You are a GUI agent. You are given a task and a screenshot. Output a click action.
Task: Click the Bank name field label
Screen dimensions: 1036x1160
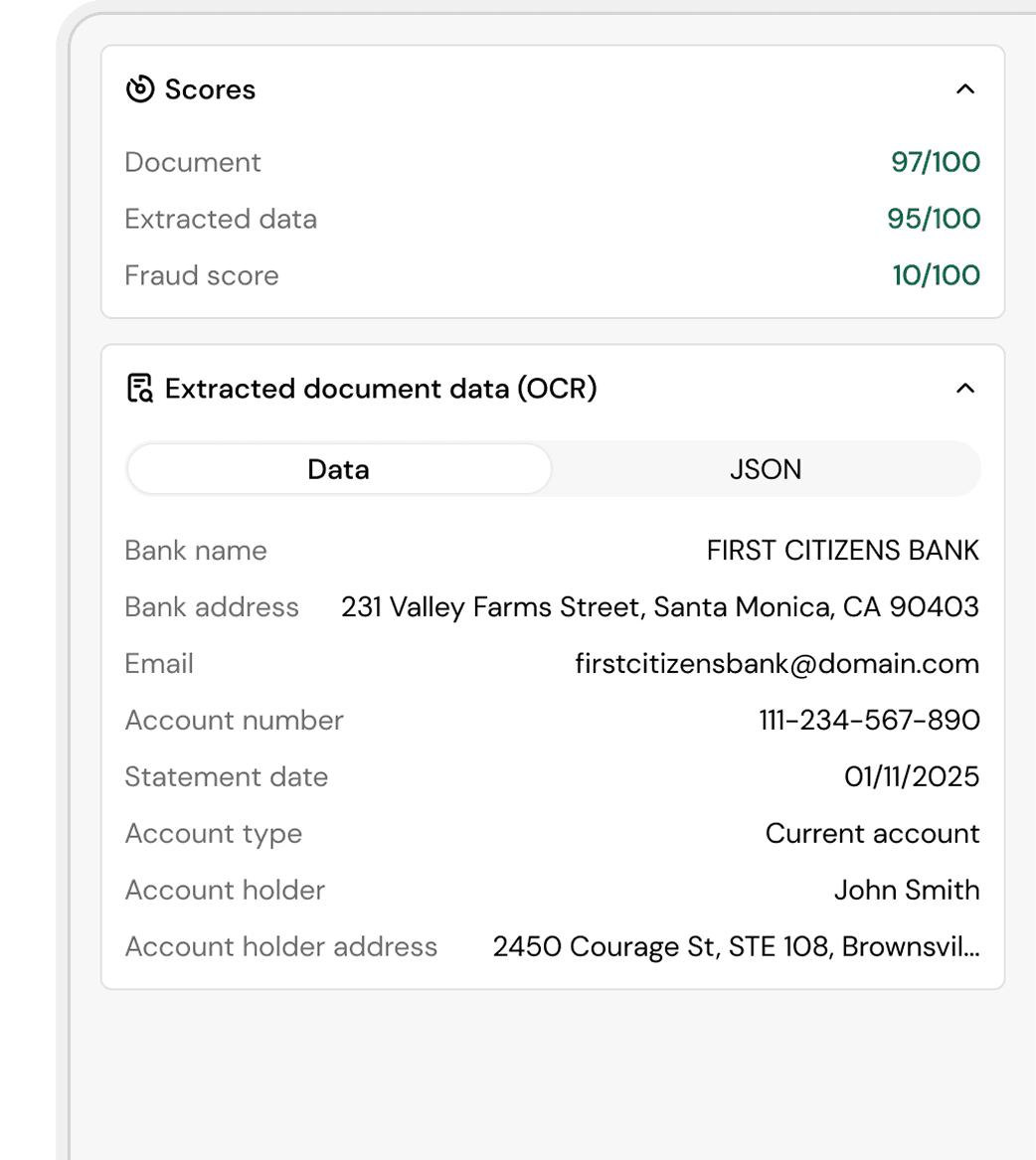(x=196, y=551)
